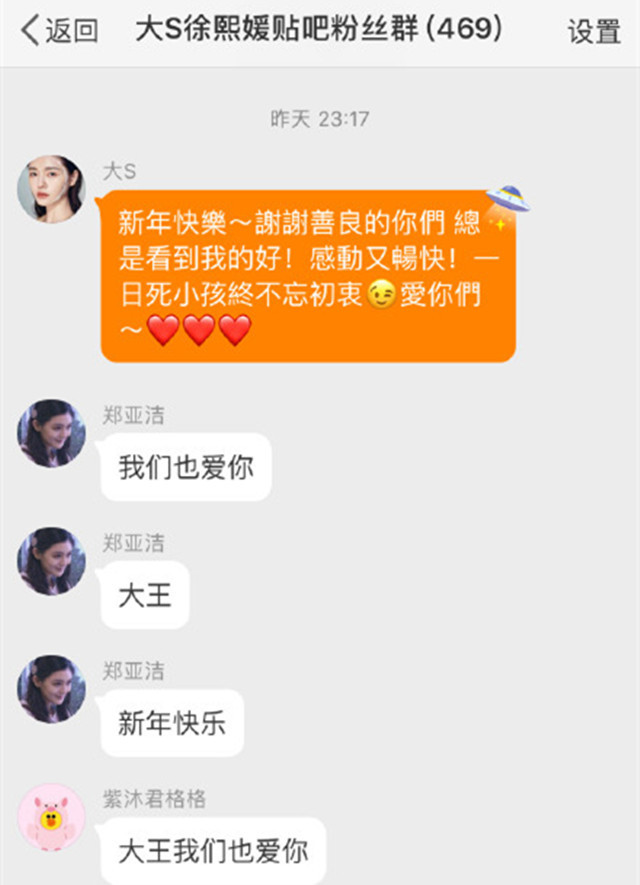Tap 郑亚洁's avatar beside the 新年快乐 message

(51, 689)
